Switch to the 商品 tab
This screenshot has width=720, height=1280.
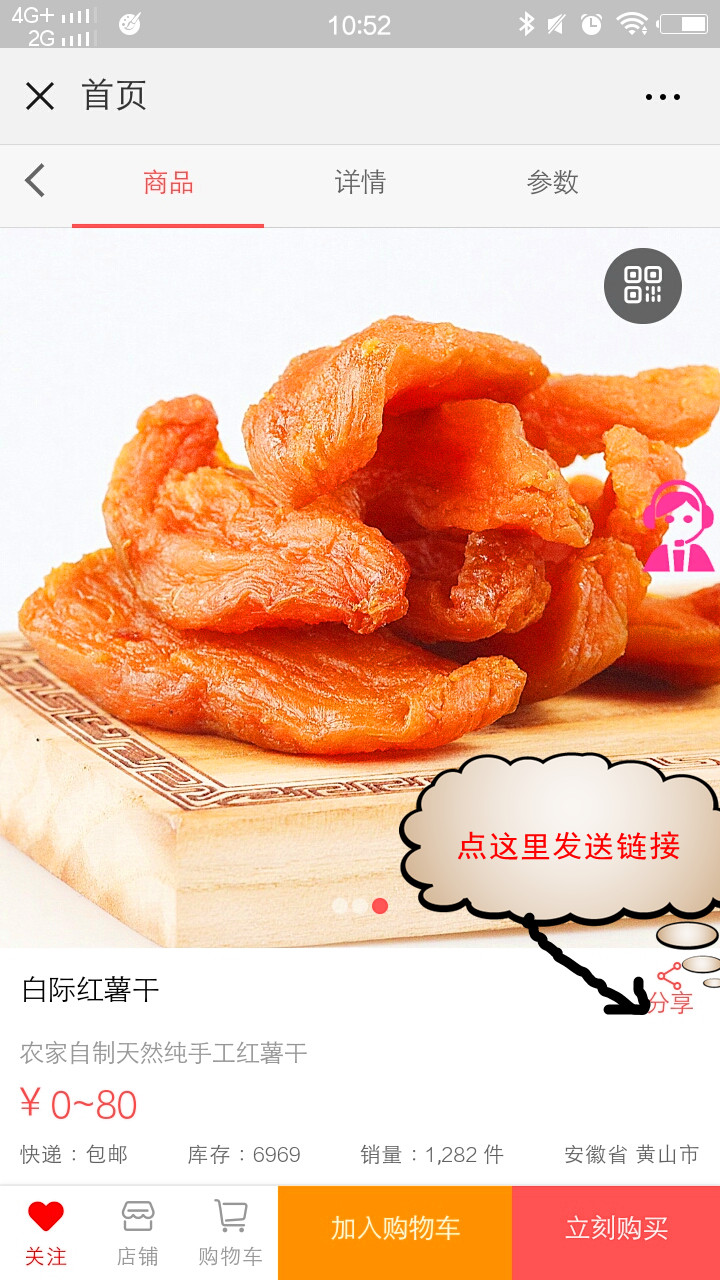168,183
